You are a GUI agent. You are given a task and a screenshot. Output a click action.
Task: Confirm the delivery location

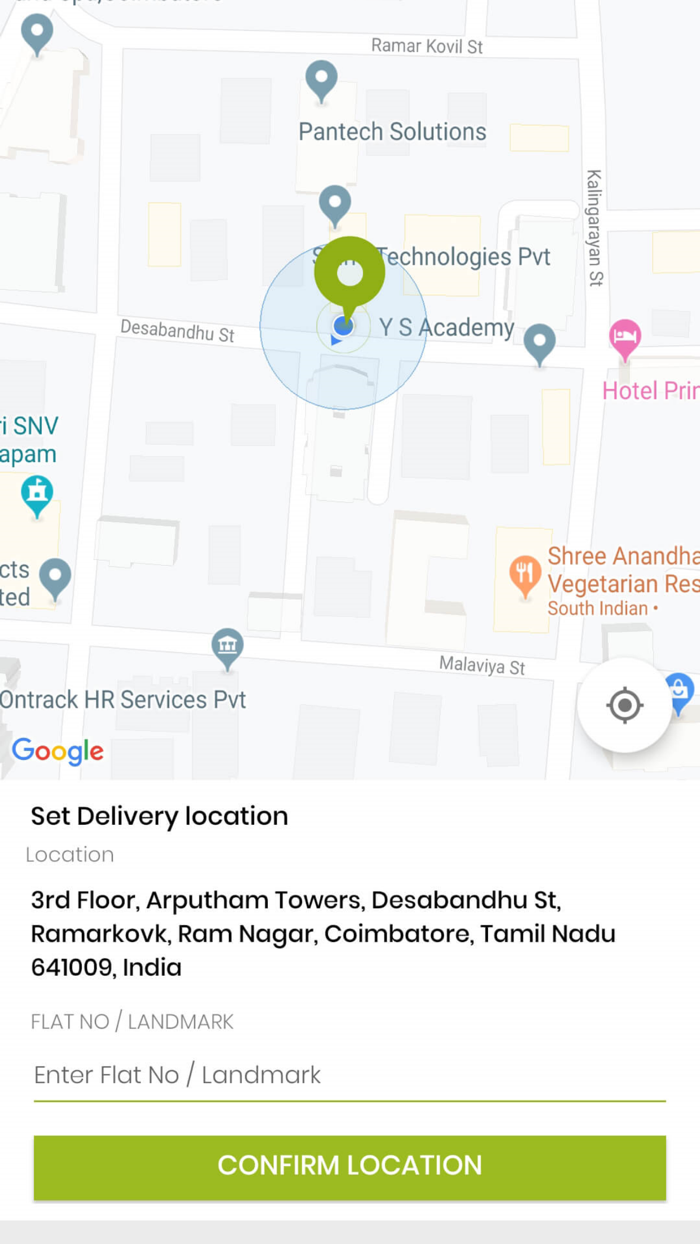350,1166
